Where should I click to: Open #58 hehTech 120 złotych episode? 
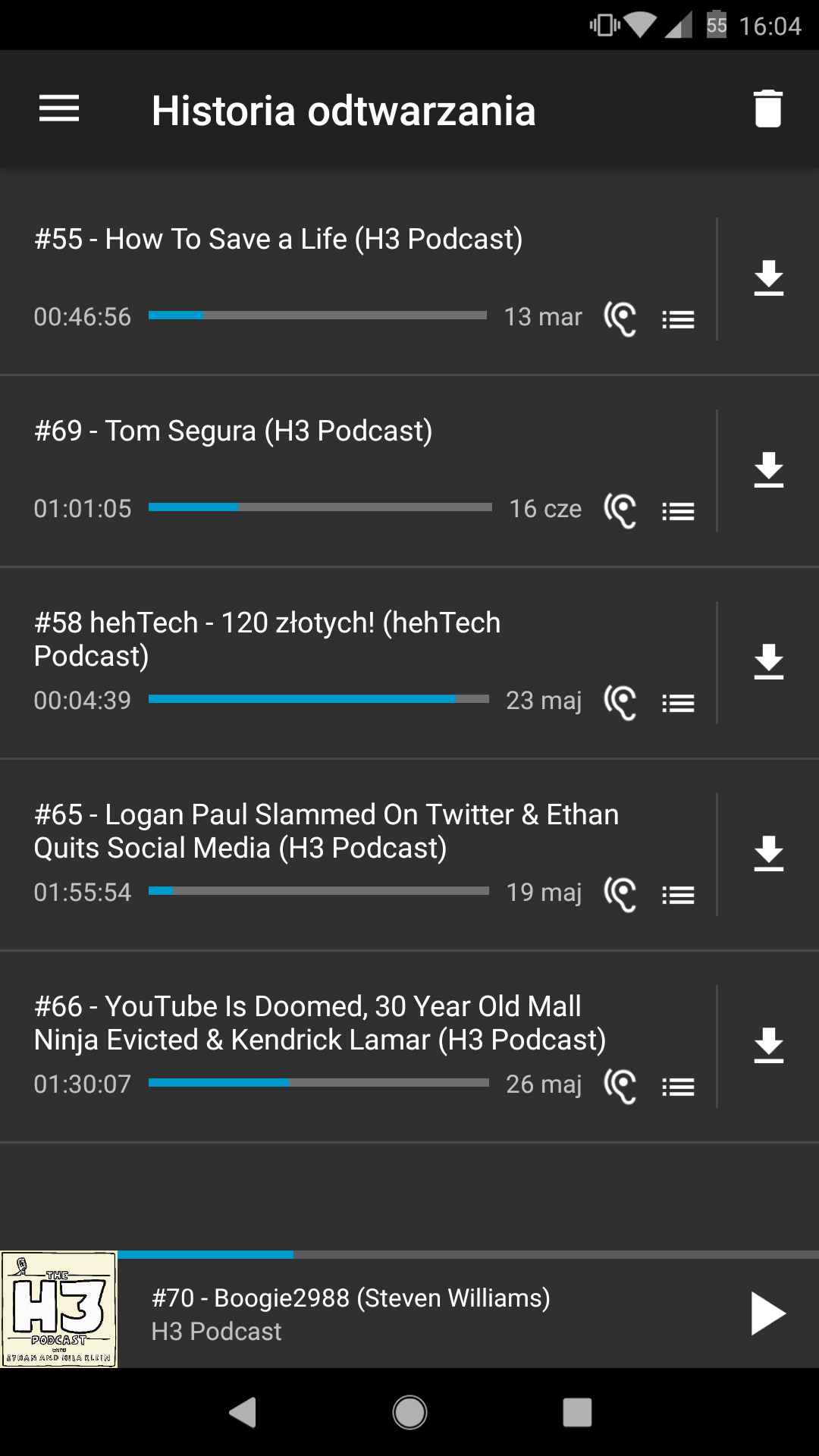(358, 663)
